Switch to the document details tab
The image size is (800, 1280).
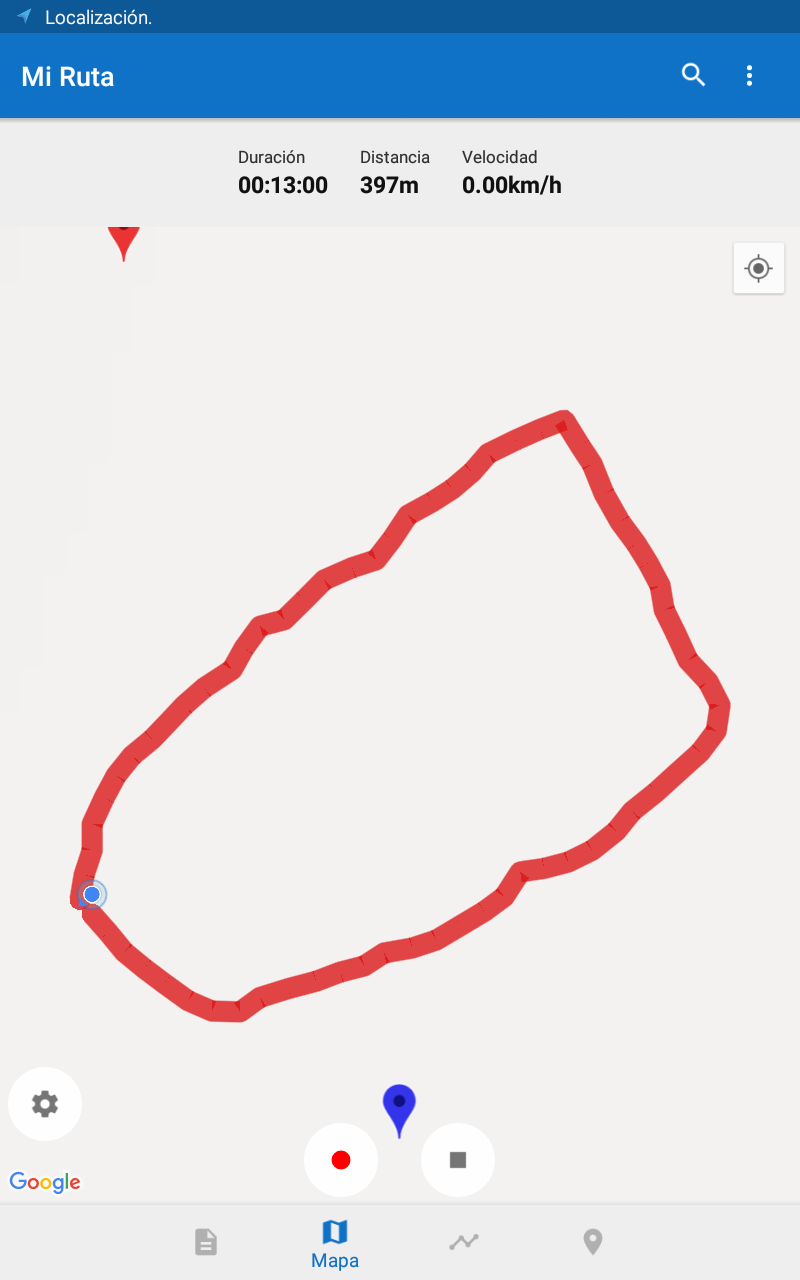205,1242
